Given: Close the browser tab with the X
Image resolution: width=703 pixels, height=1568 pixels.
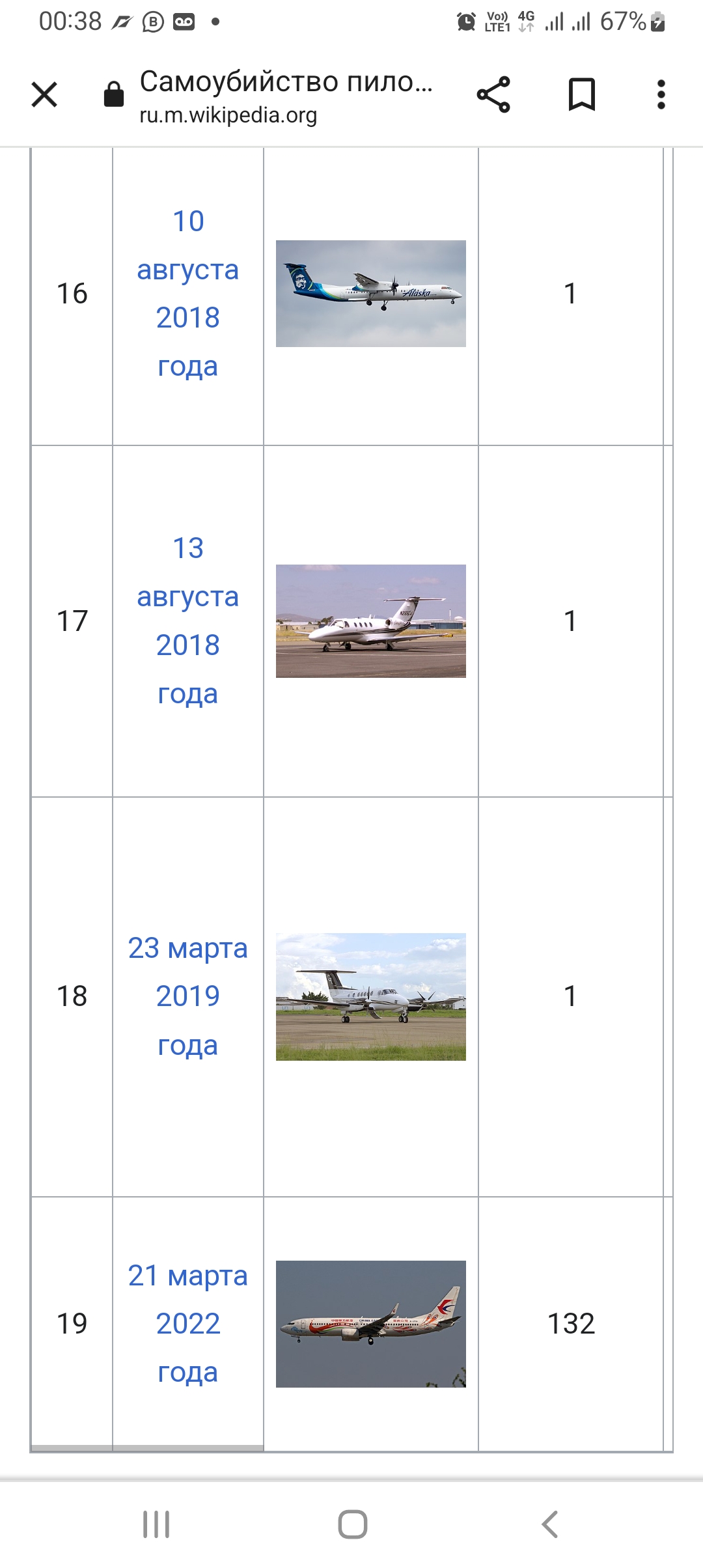Looking at the screenshot, I should [44, 95].
